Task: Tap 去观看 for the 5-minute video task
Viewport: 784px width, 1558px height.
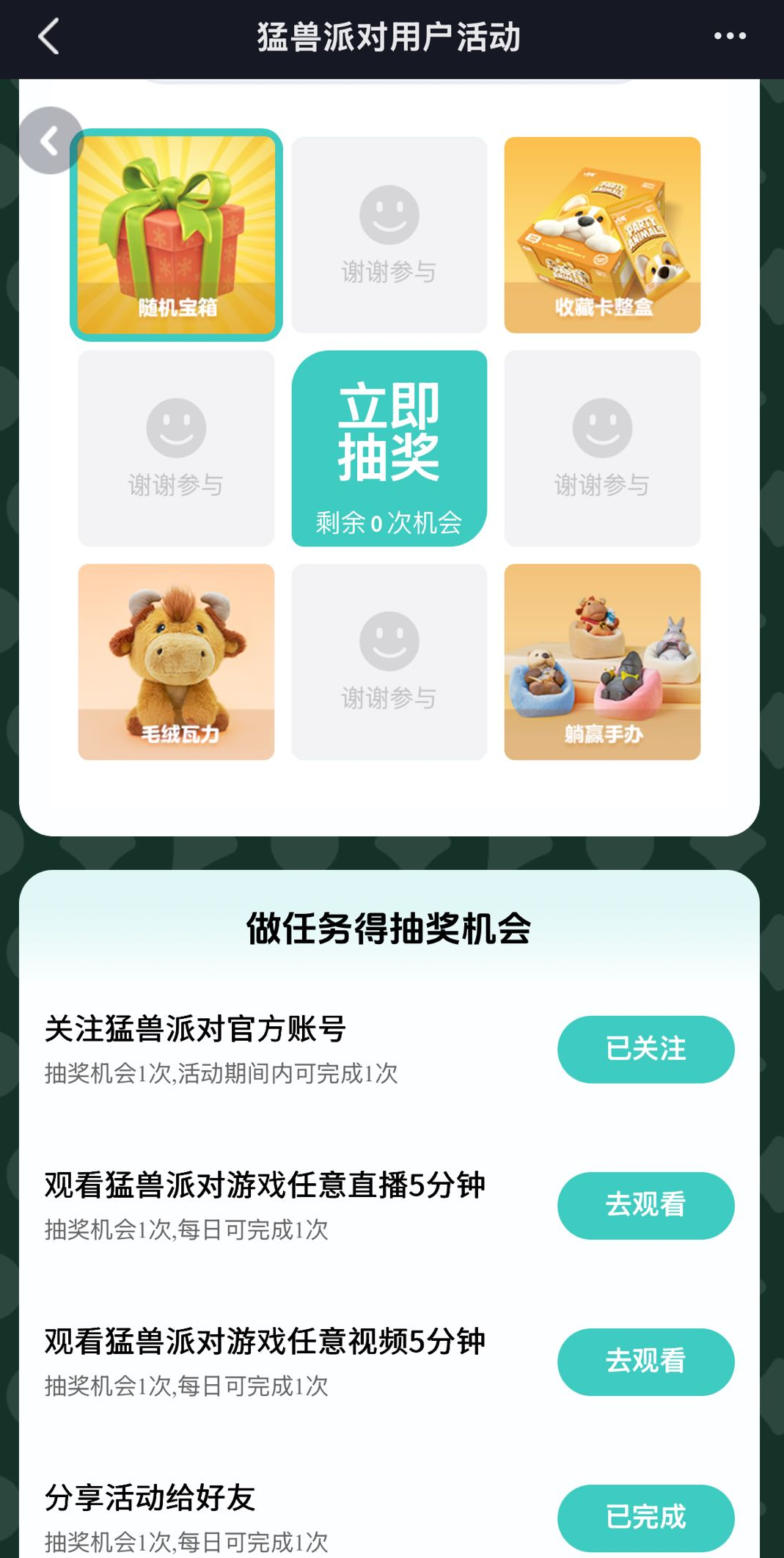Action: pos(645,1361)
